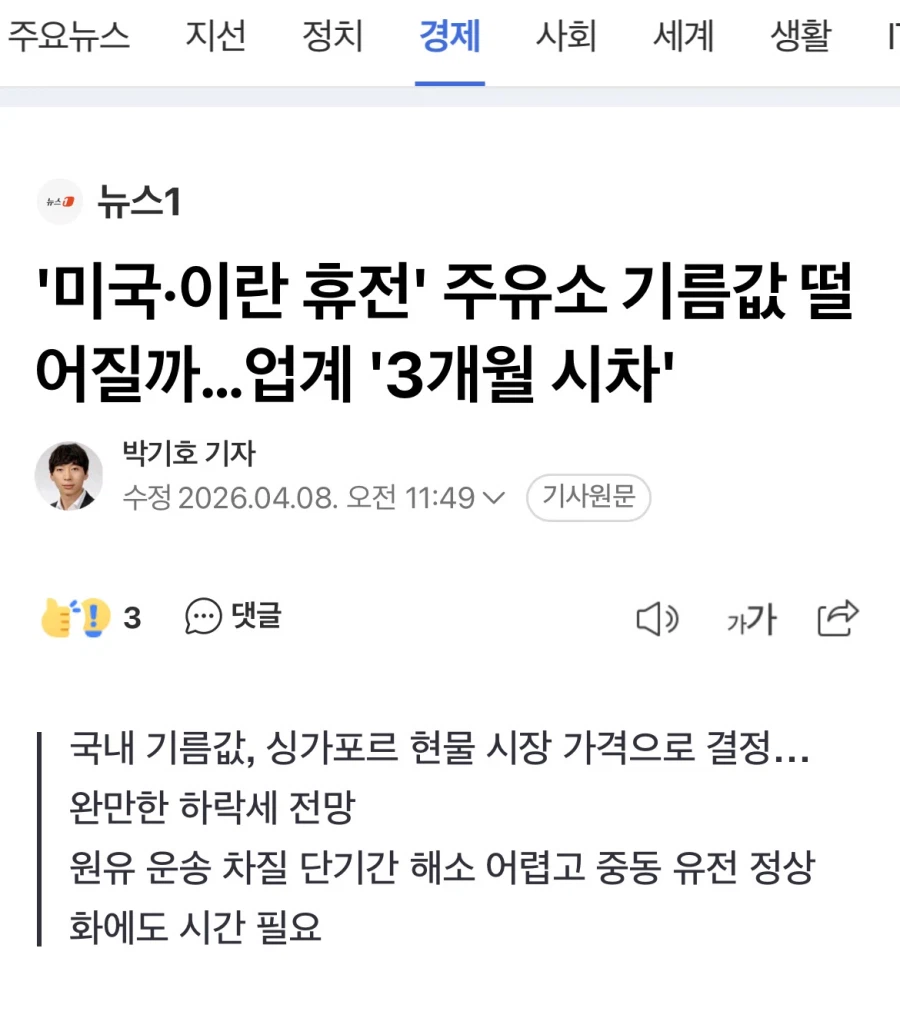The width and height of the screenshot is (900, 1018).
Task: Select the 사회 tab
Action: tap(567, 38)
